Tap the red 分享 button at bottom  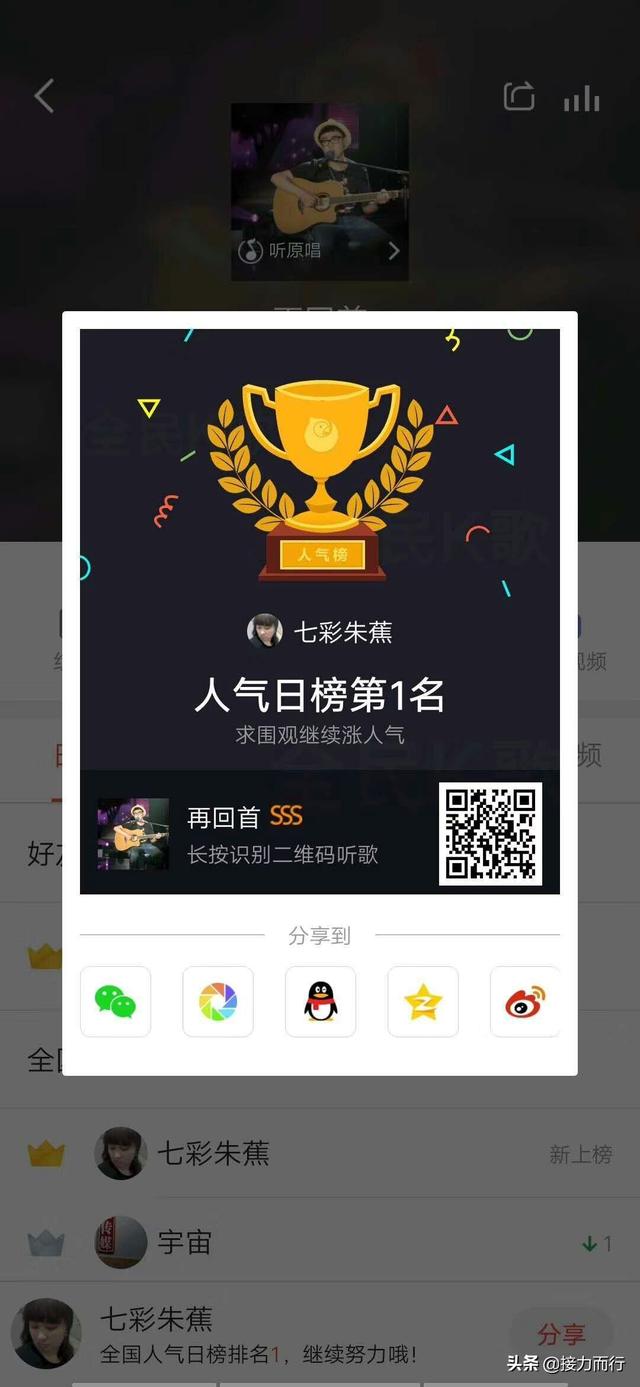coord(561,1334)
